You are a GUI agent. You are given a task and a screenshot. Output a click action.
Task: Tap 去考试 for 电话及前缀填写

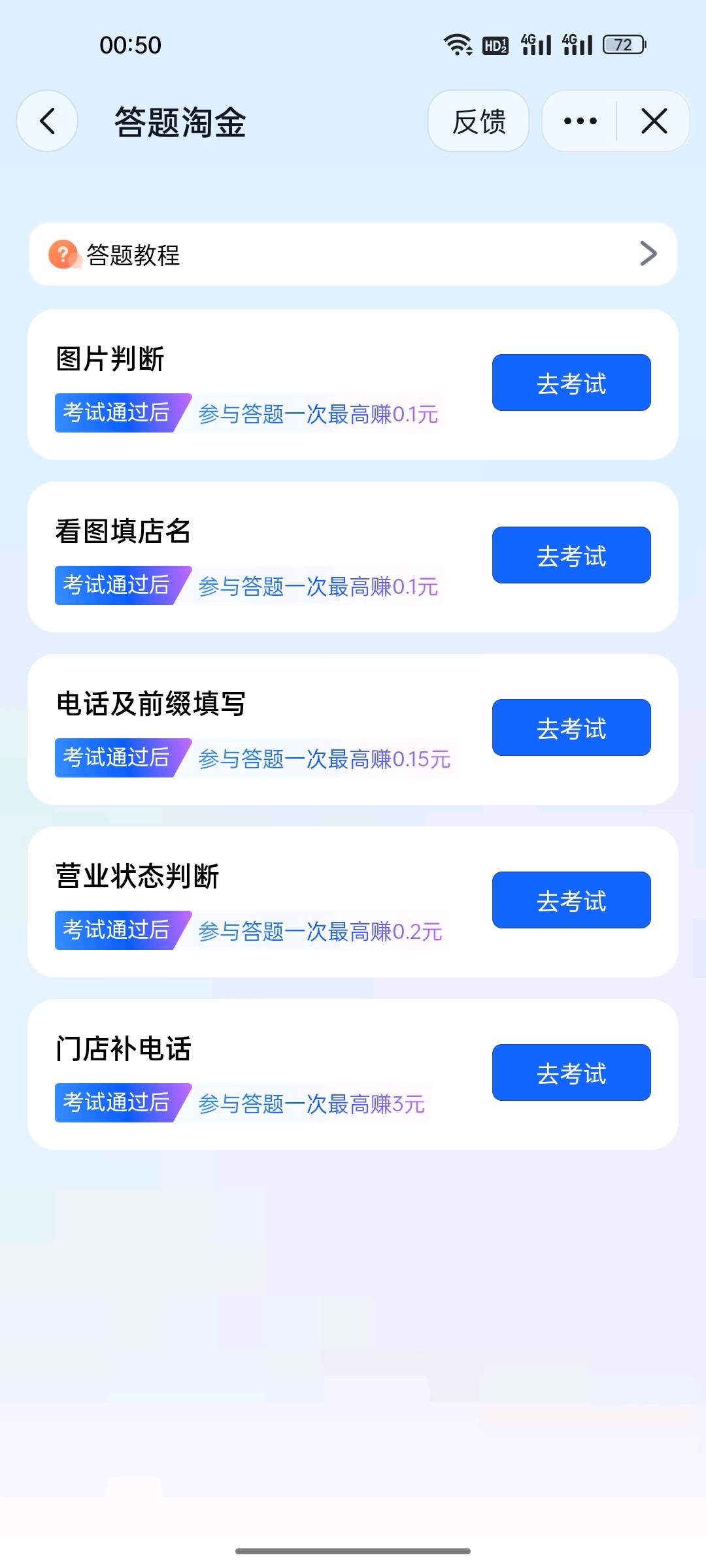tap(571, 728)
